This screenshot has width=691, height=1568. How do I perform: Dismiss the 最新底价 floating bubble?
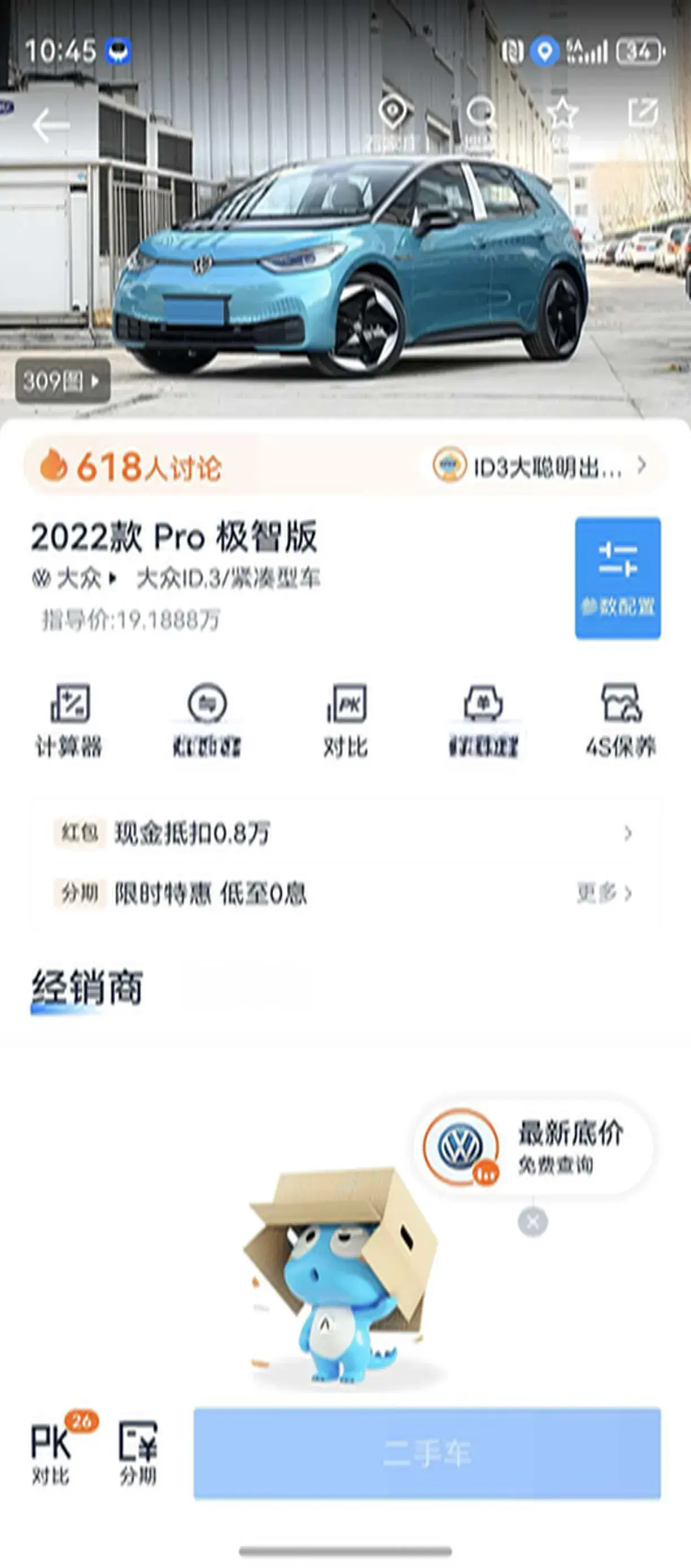pos(533,1222)
